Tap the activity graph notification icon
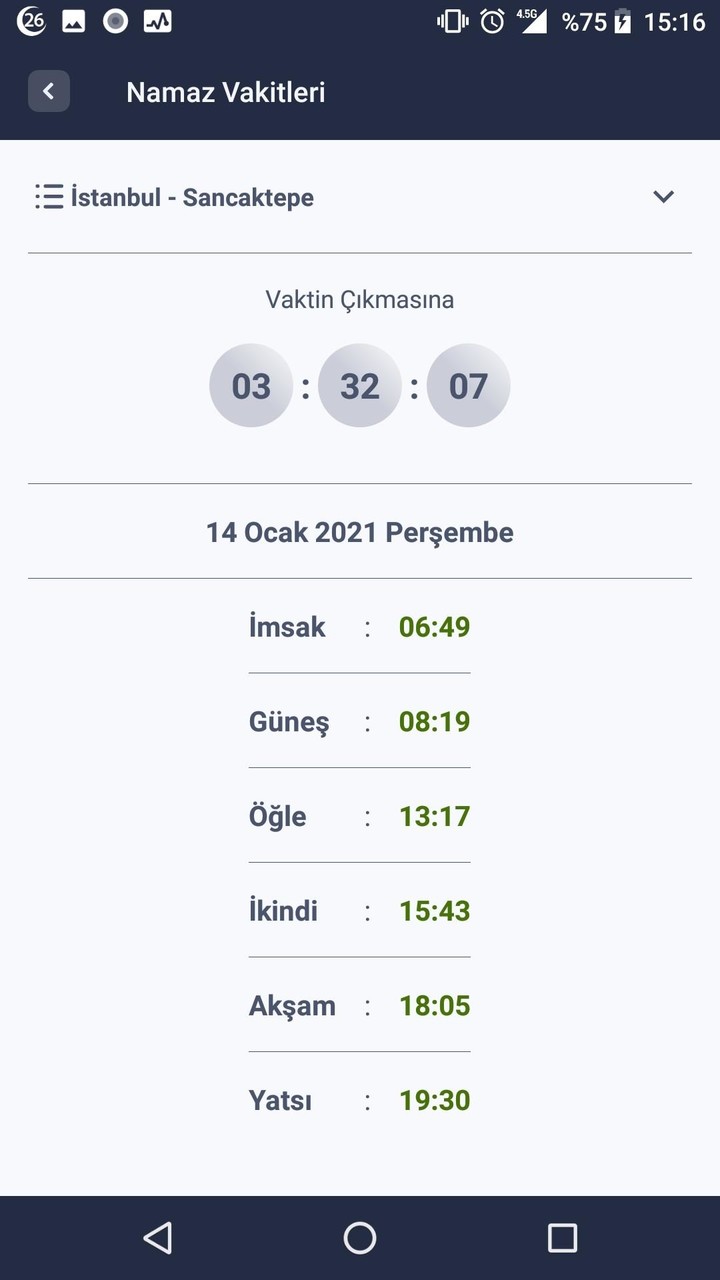The width and height of the screenshot is (720, 1280). [156, 20]
